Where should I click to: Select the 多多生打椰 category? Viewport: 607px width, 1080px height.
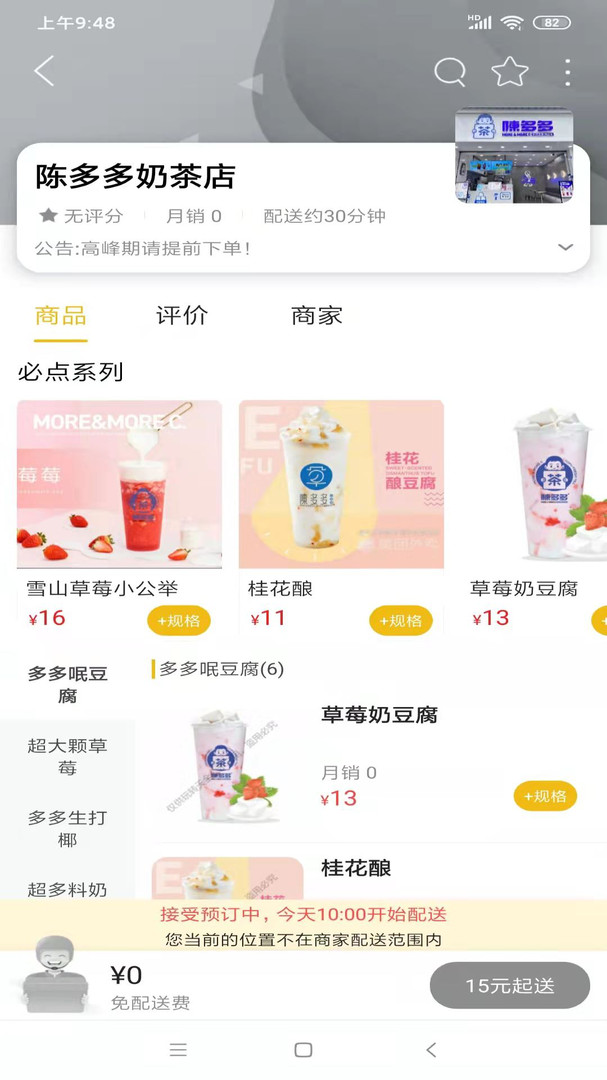(x=67, y=828)
